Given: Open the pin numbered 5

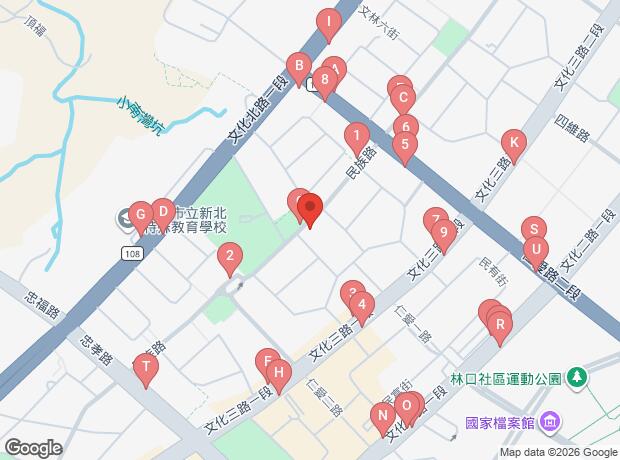Looking at the screenshot, I should [405, 146].
